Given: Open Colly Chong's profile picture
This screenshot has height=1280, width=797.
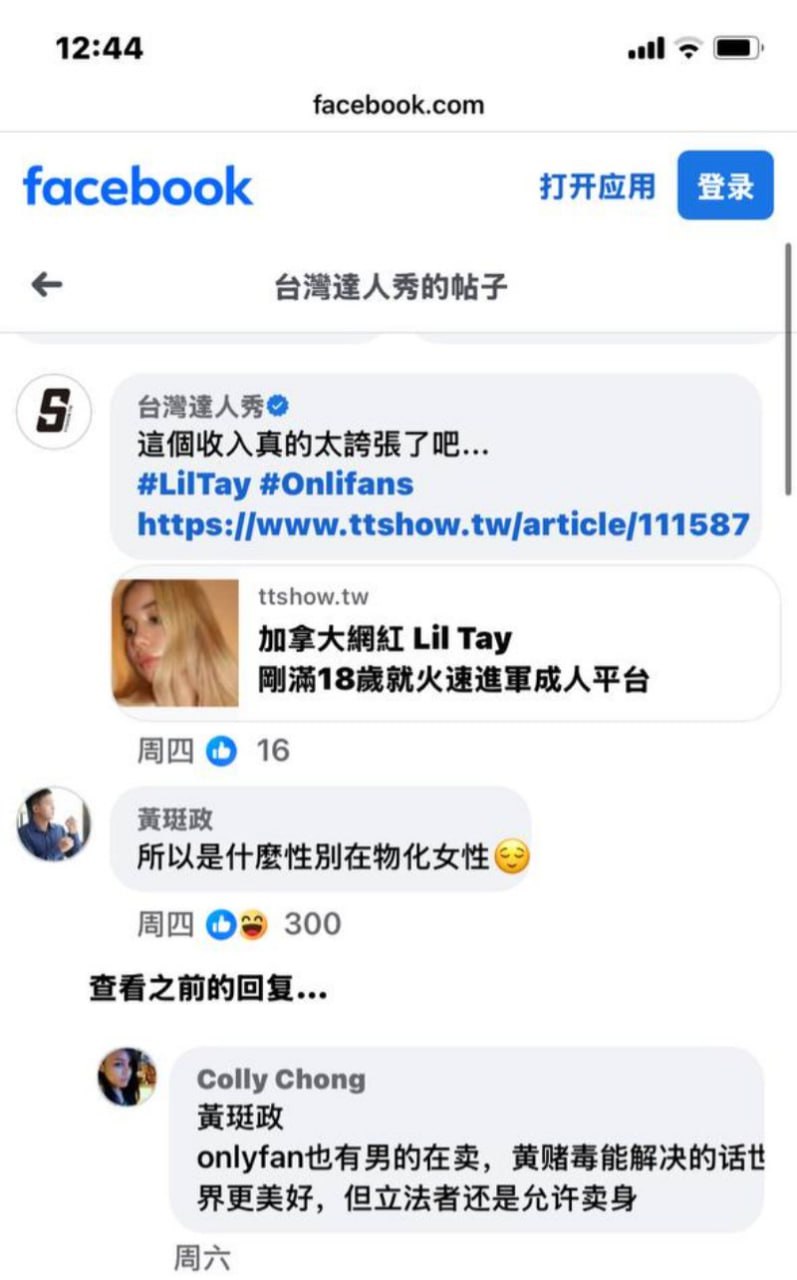Looking at the screenshot, I should 127,1077.
